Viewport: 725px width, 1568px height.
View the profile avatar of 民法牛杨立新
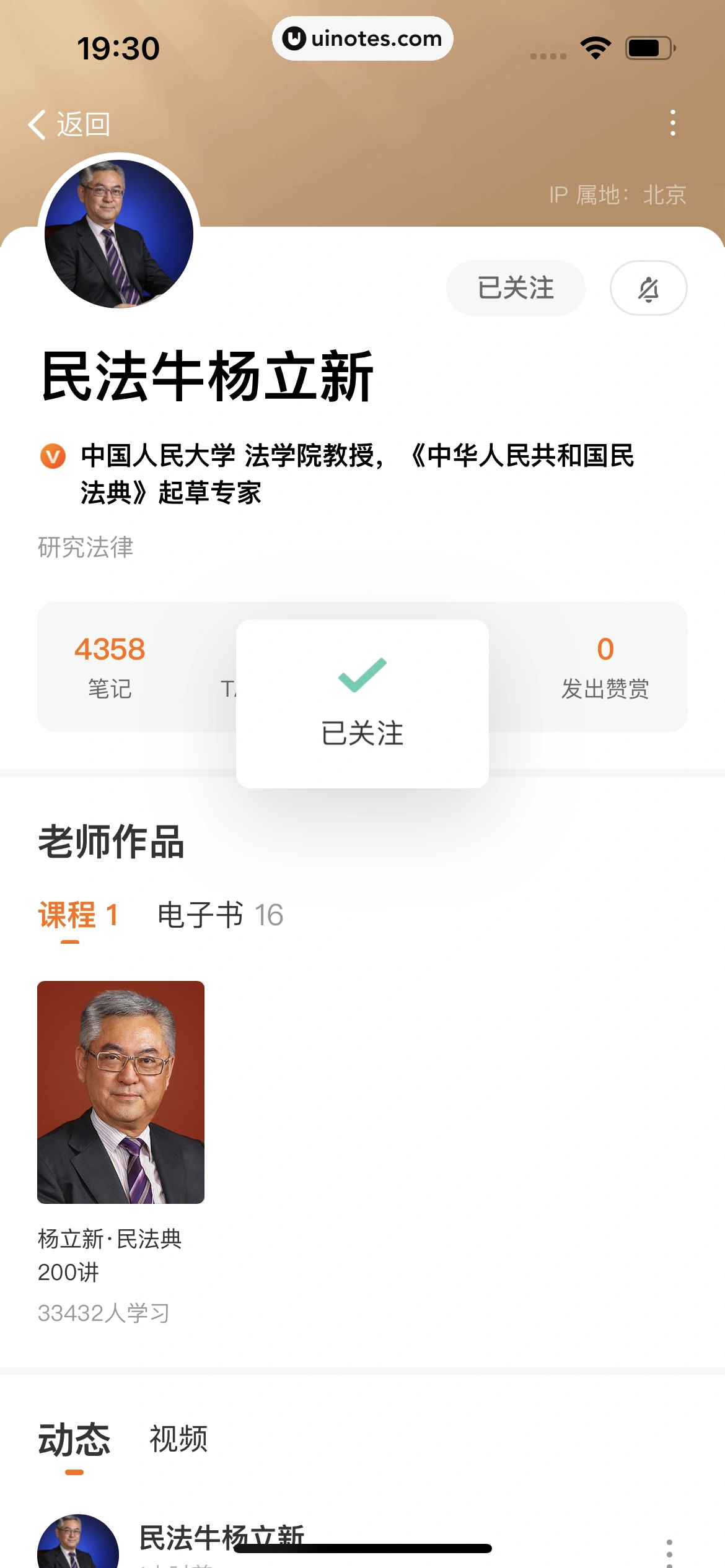(x=119, y=234)
